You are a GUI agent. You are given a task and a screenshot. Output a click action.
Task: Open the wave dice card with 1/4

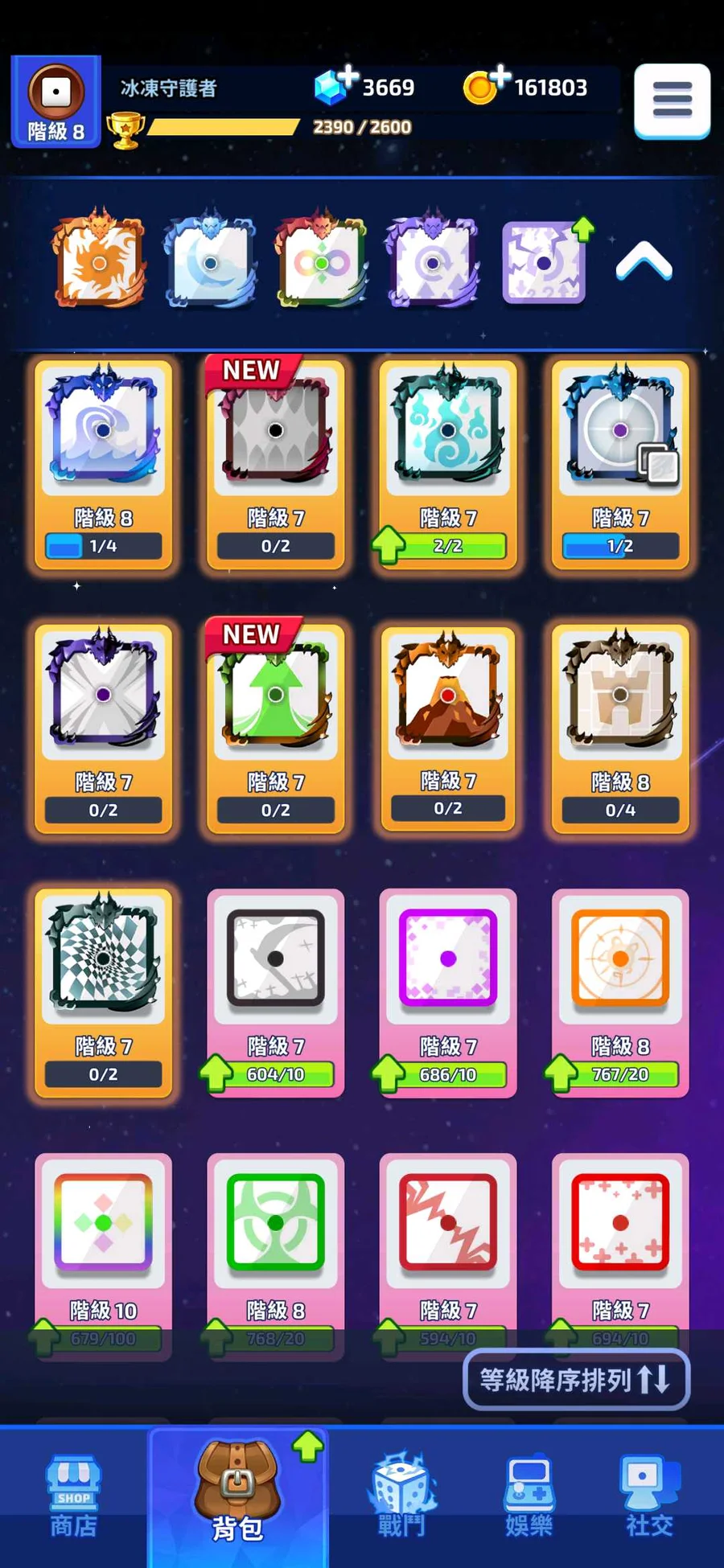point(103,462)
